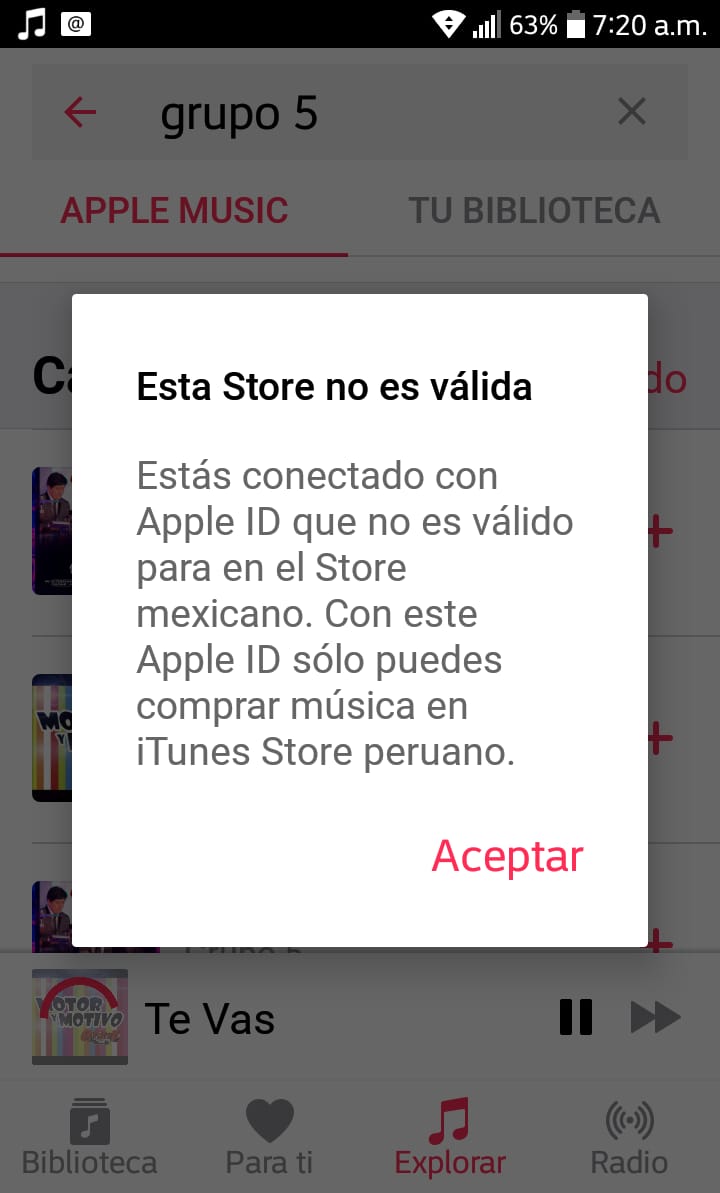Screen dimensions: 720x1193
Task: Go to the Radio tab
Action: click(x=629, y=1138)
